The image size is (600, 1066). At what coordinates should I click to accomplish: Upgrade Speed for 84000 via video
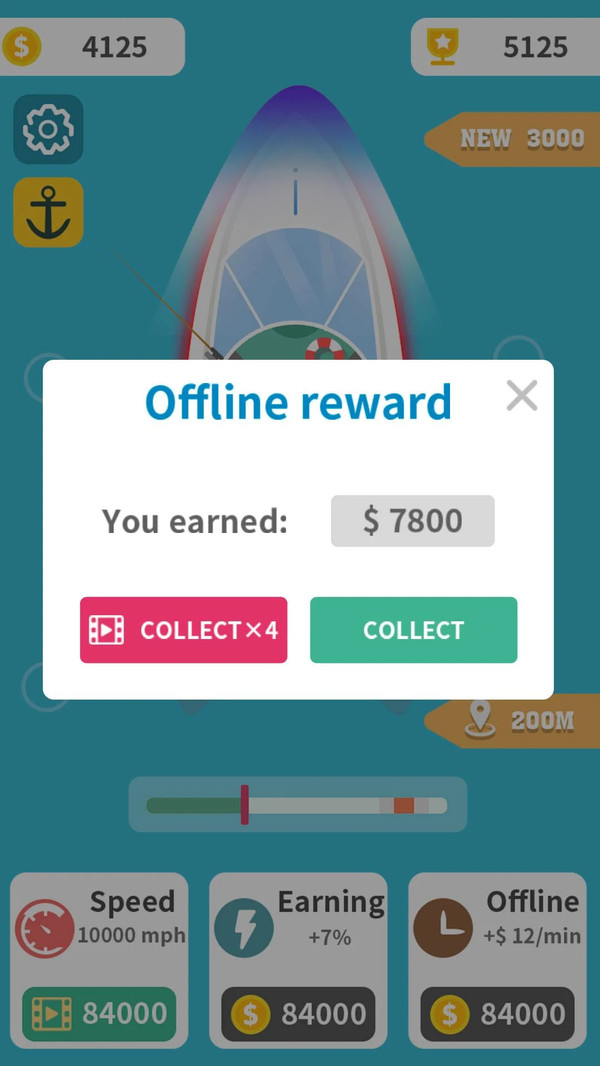(99, 1014)
